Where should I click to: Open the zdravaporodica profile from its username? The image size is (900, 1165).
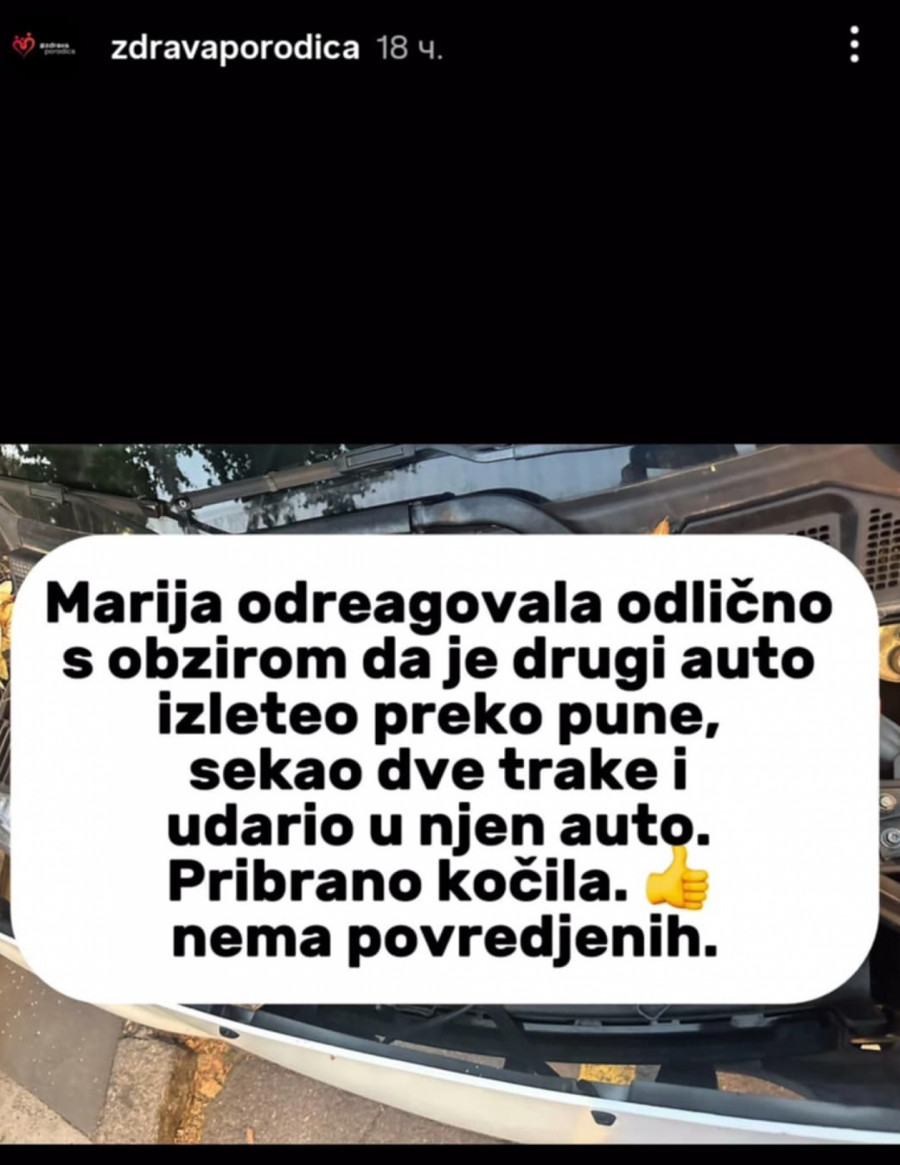(235, 47)
